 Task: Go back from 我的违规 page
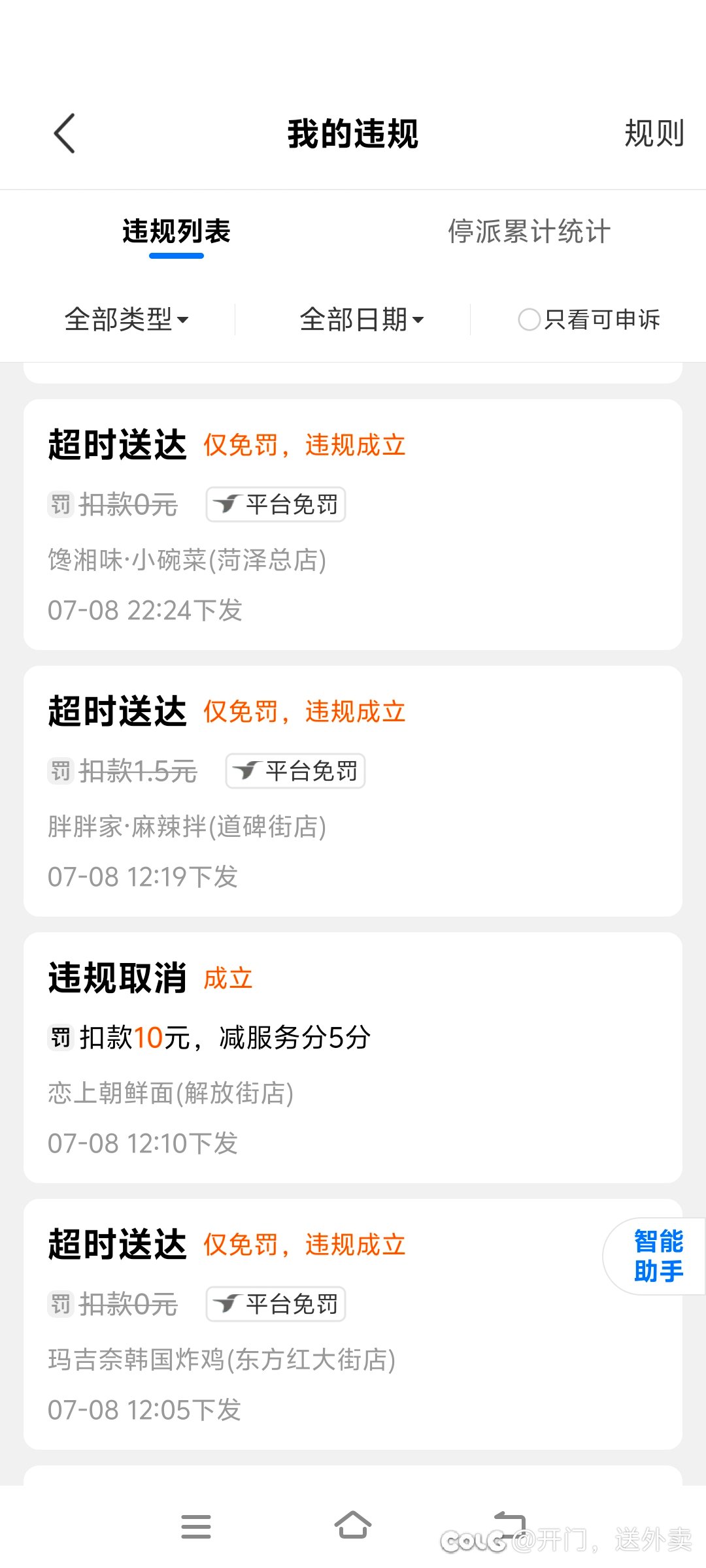click(x=65, y=133)
